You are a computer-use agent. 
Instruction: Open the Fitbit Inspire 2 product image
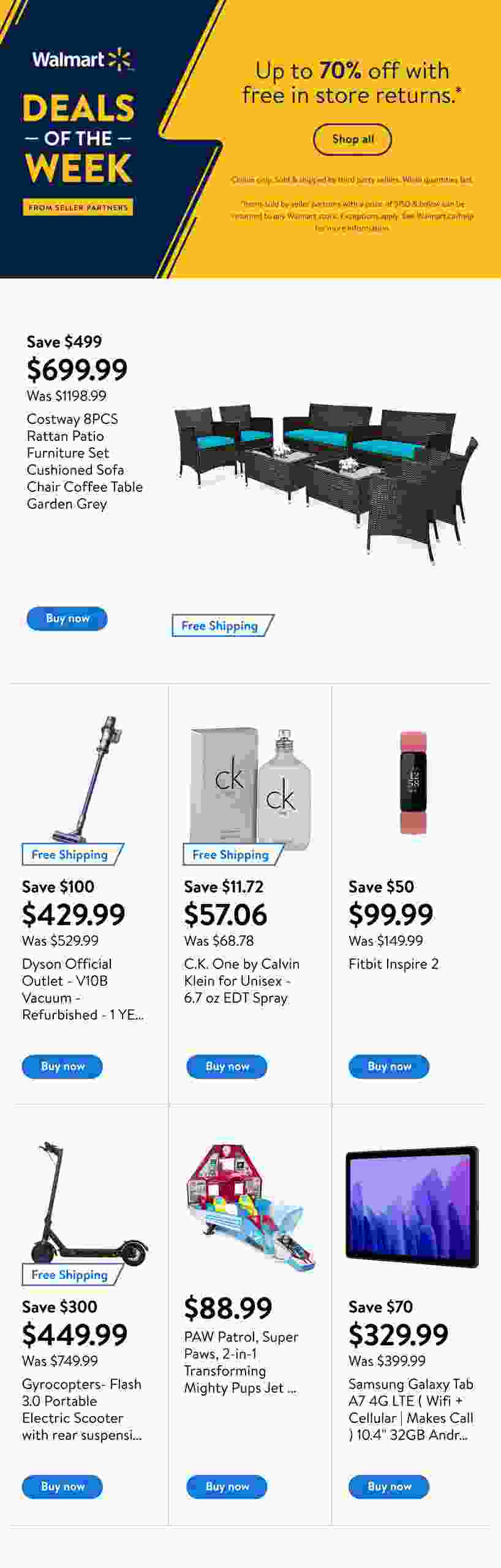pos(413,782)
